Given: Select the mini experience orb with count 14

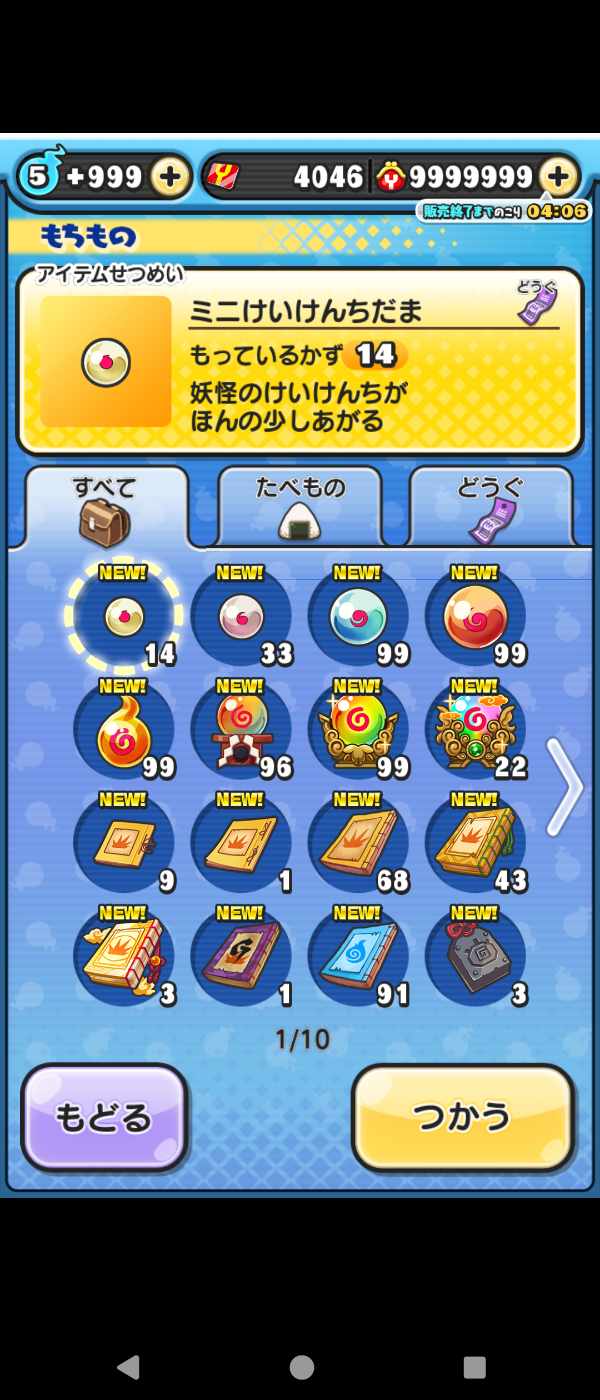Looking at the screenshot, I should tap(124, 616).
